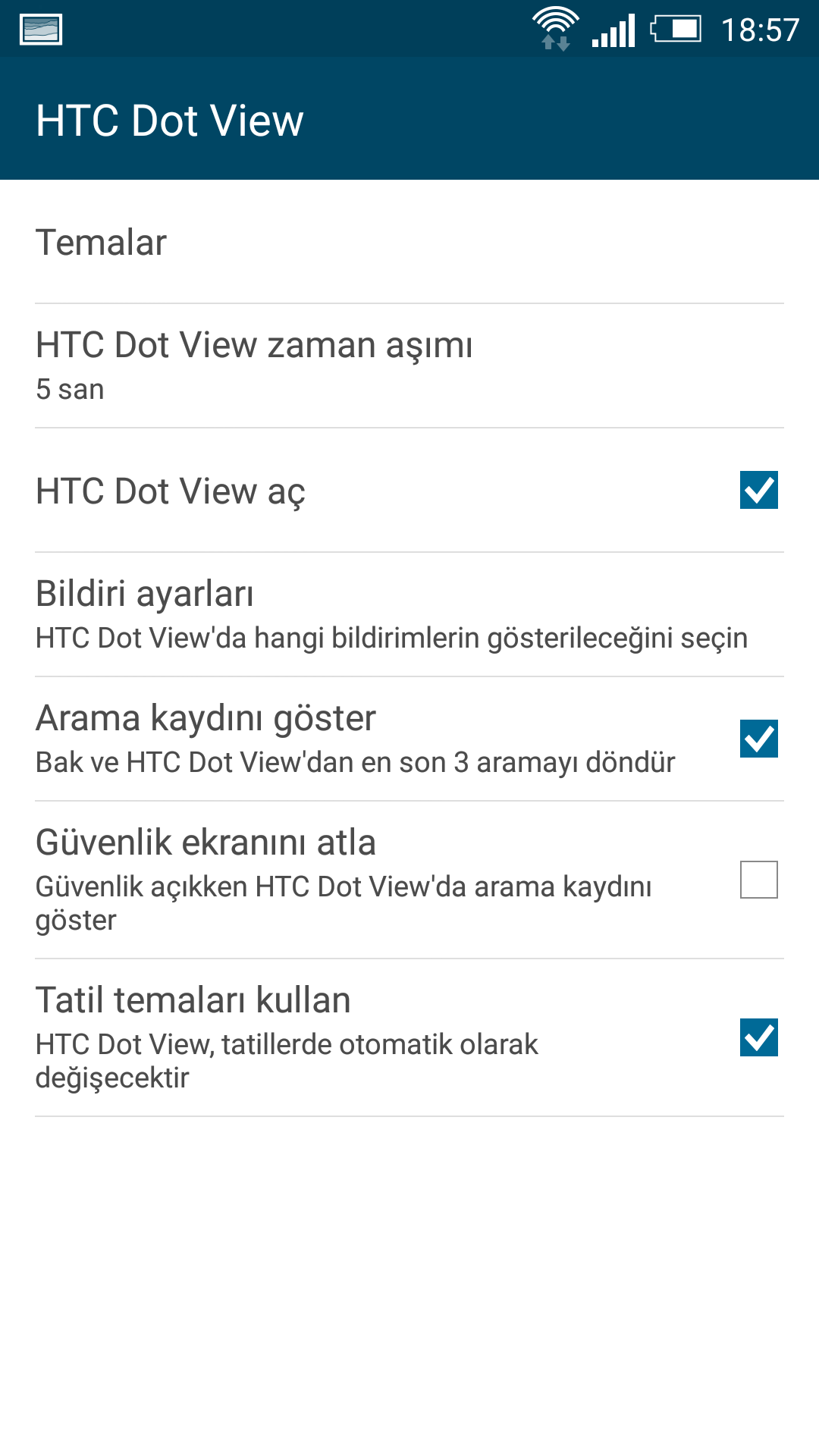Turn off Tatil temaları kullan checkbox

pos(759,1037)
